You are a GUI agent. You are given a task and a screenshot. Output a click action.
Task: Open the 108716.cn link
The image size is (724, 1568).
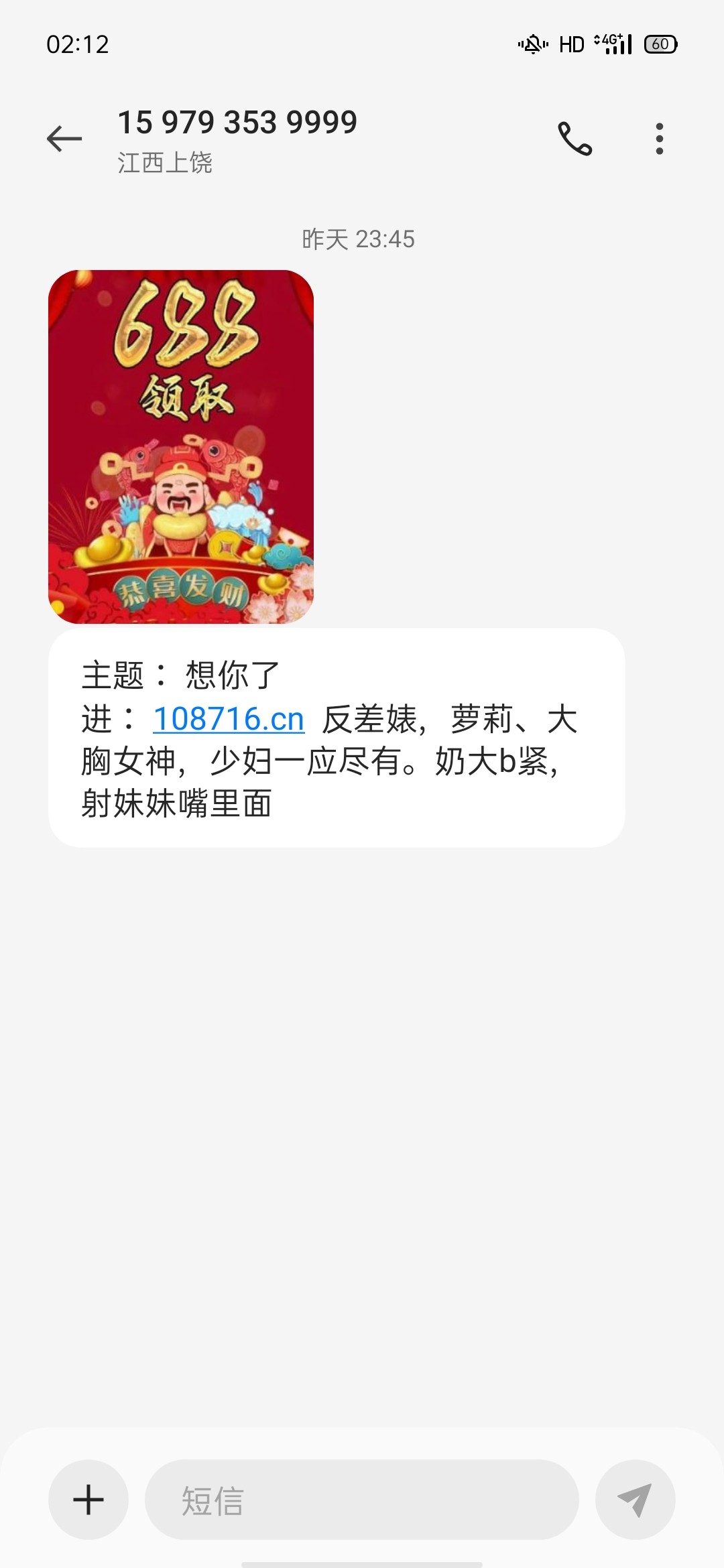click(229, 719)
